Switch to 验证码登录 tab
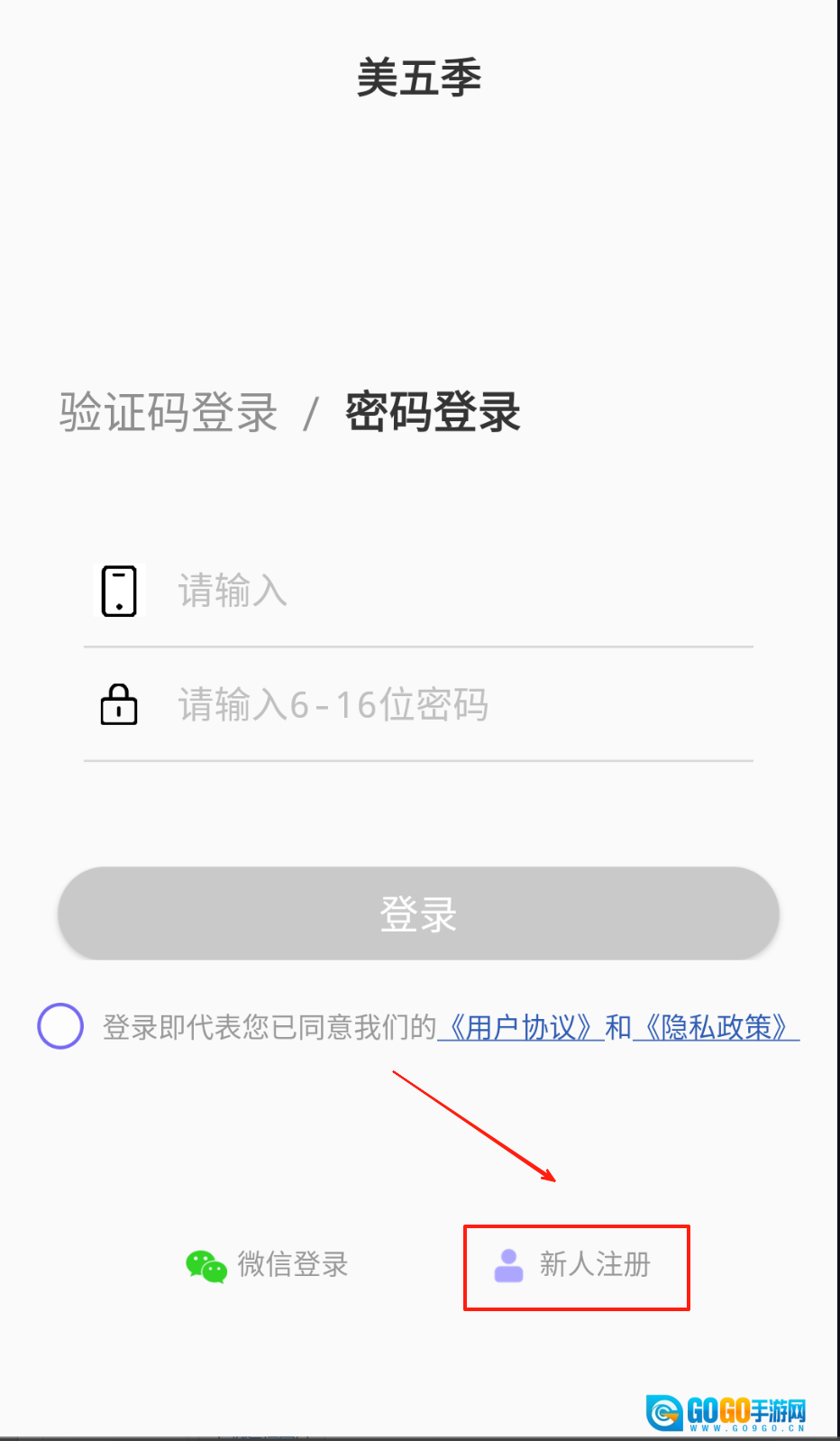This screenshot has width=840, height=1441. [169, 413]
